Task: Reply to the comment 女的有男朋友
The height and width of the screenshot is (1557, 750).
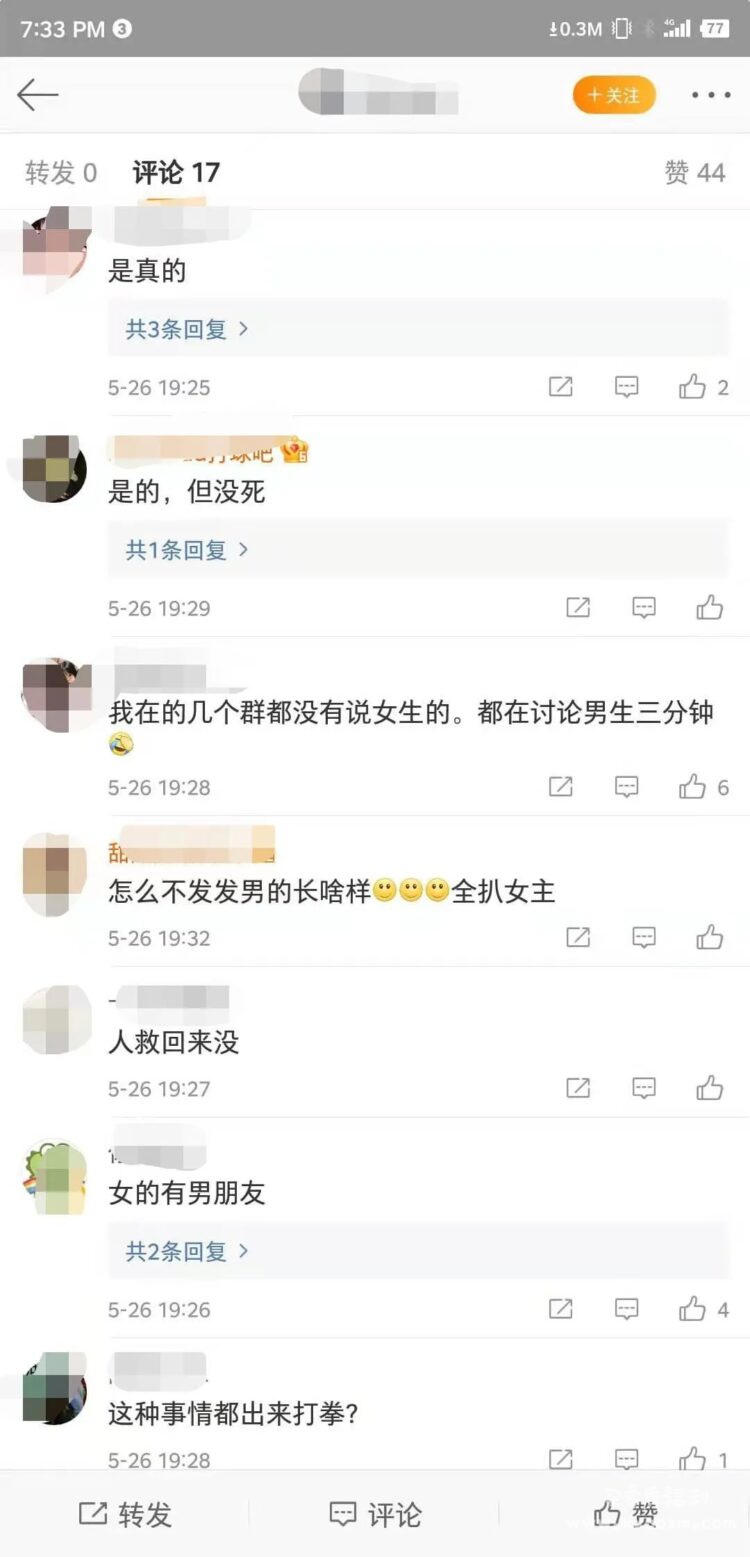Action: tap(627, 1309)
